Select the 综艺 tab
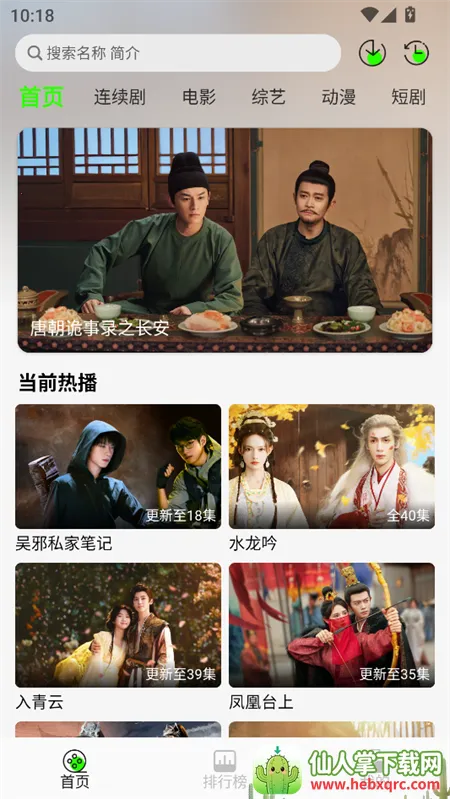The image size is (450, 799). coord(269,97)
